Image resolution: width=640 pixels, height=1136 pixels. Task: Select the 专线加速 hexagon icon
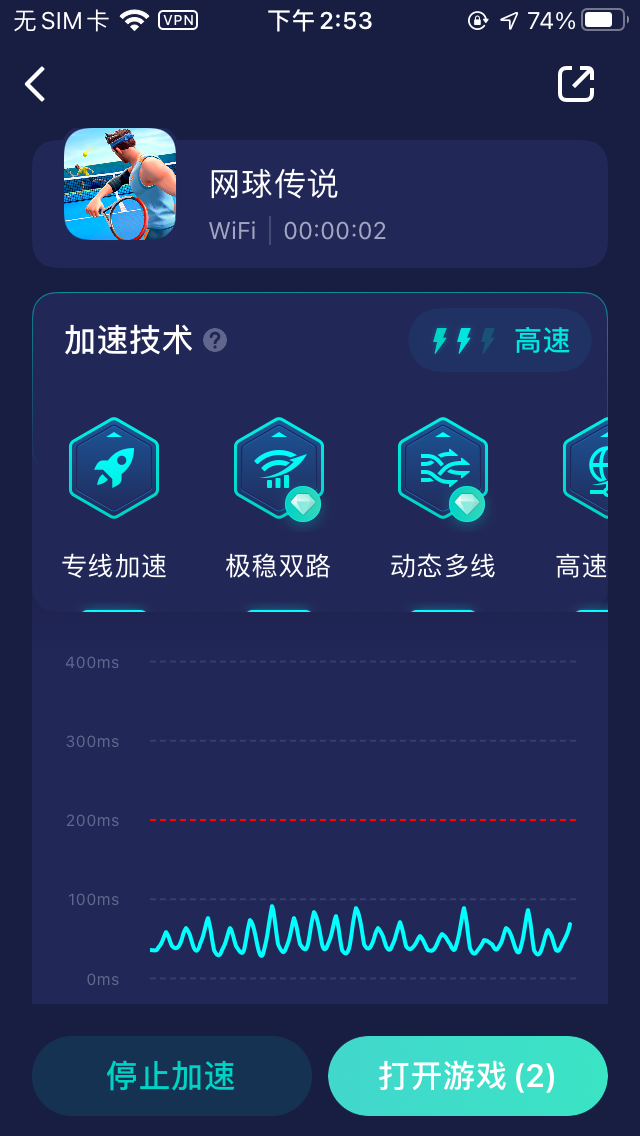point(114,468)
